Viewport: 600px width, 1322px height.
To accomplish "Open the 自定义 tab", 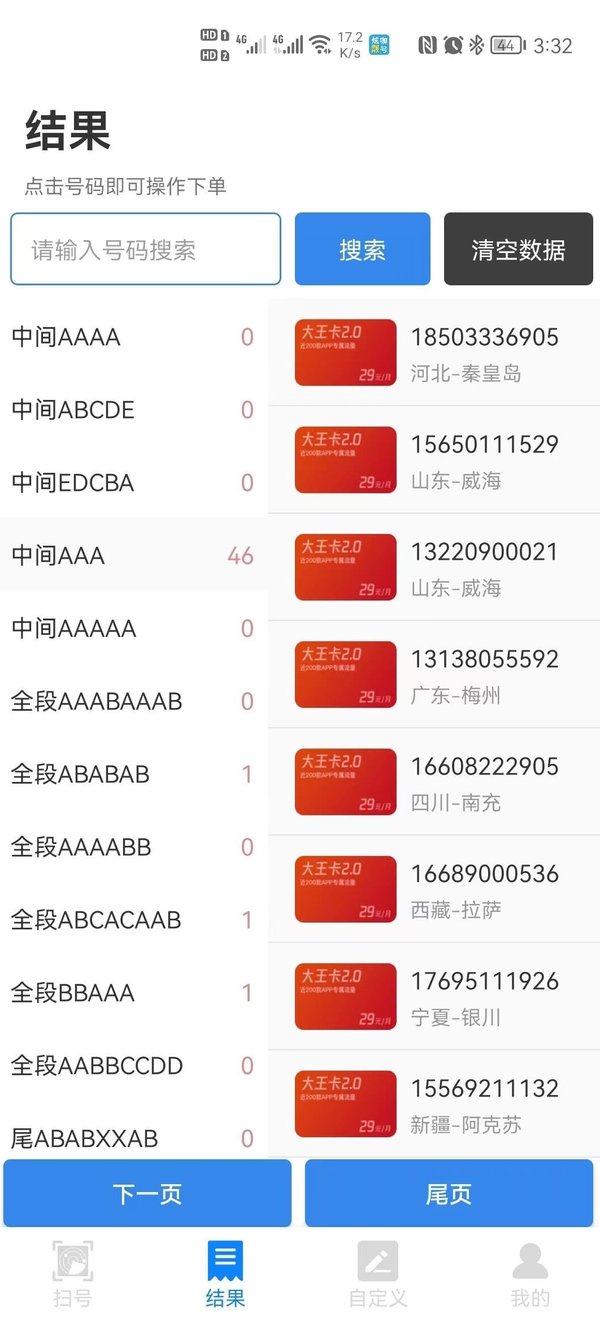I will 377,1274.
